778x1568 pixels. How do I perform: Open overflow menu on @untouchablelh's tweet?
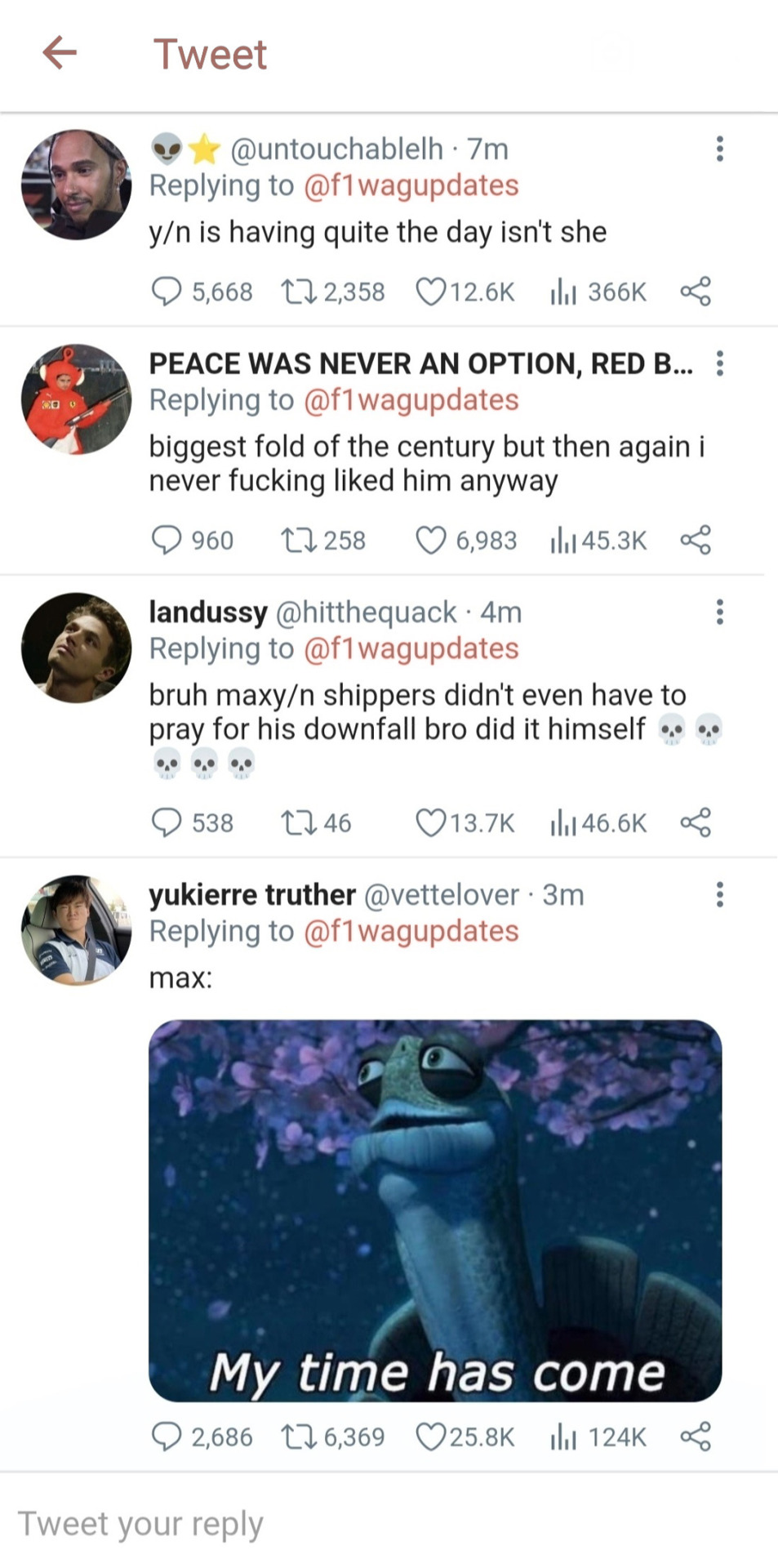pyautogui.click(x=719, y=149)
